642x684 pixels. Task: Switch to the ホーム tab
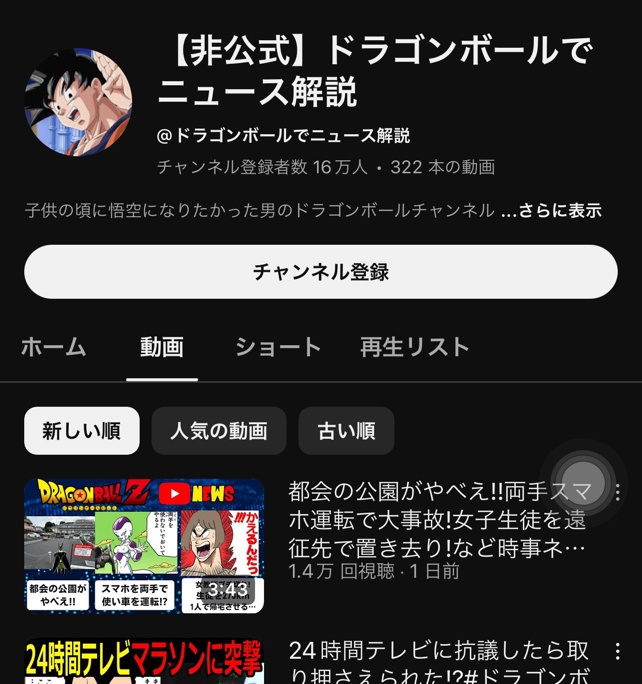54,347
